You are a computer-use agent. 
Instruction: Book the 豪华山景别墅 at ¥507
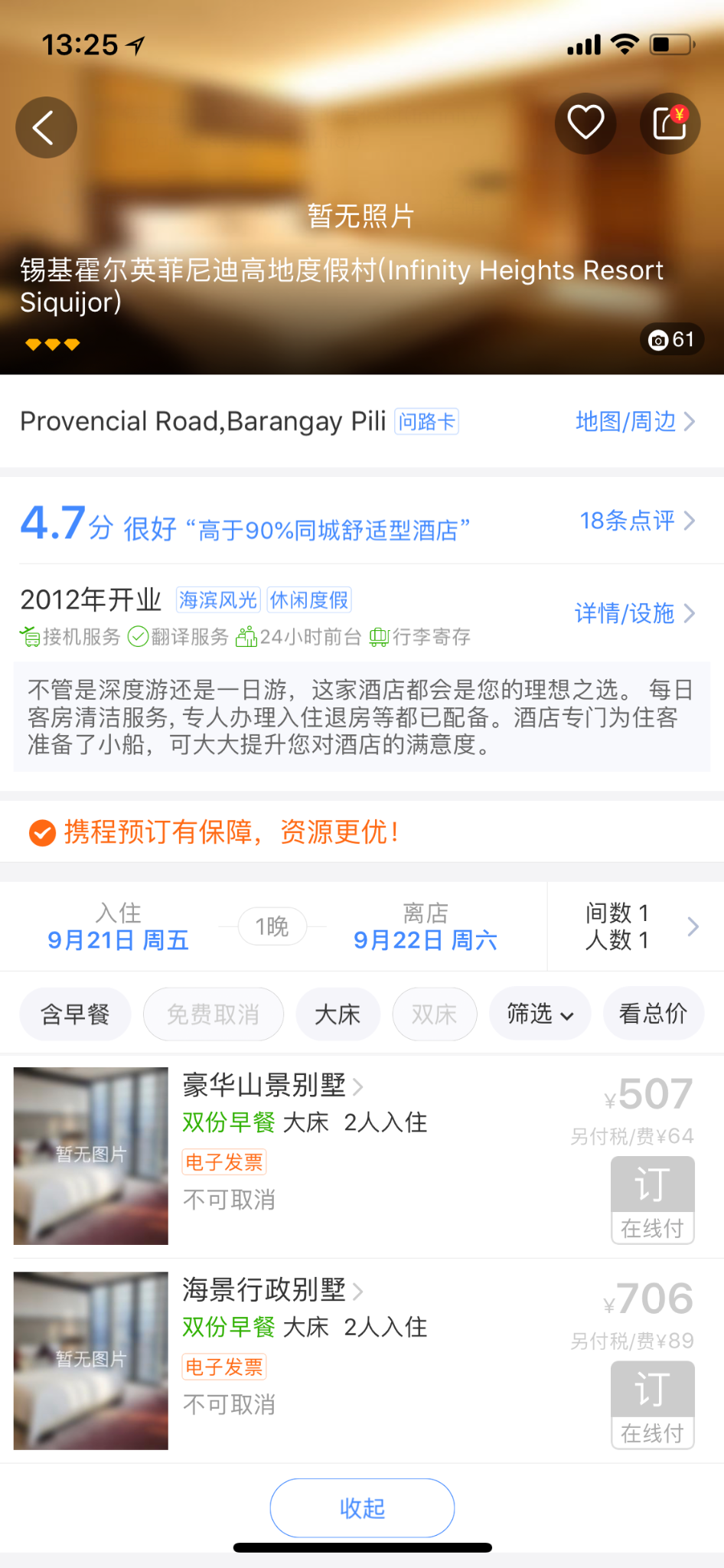652,1200
